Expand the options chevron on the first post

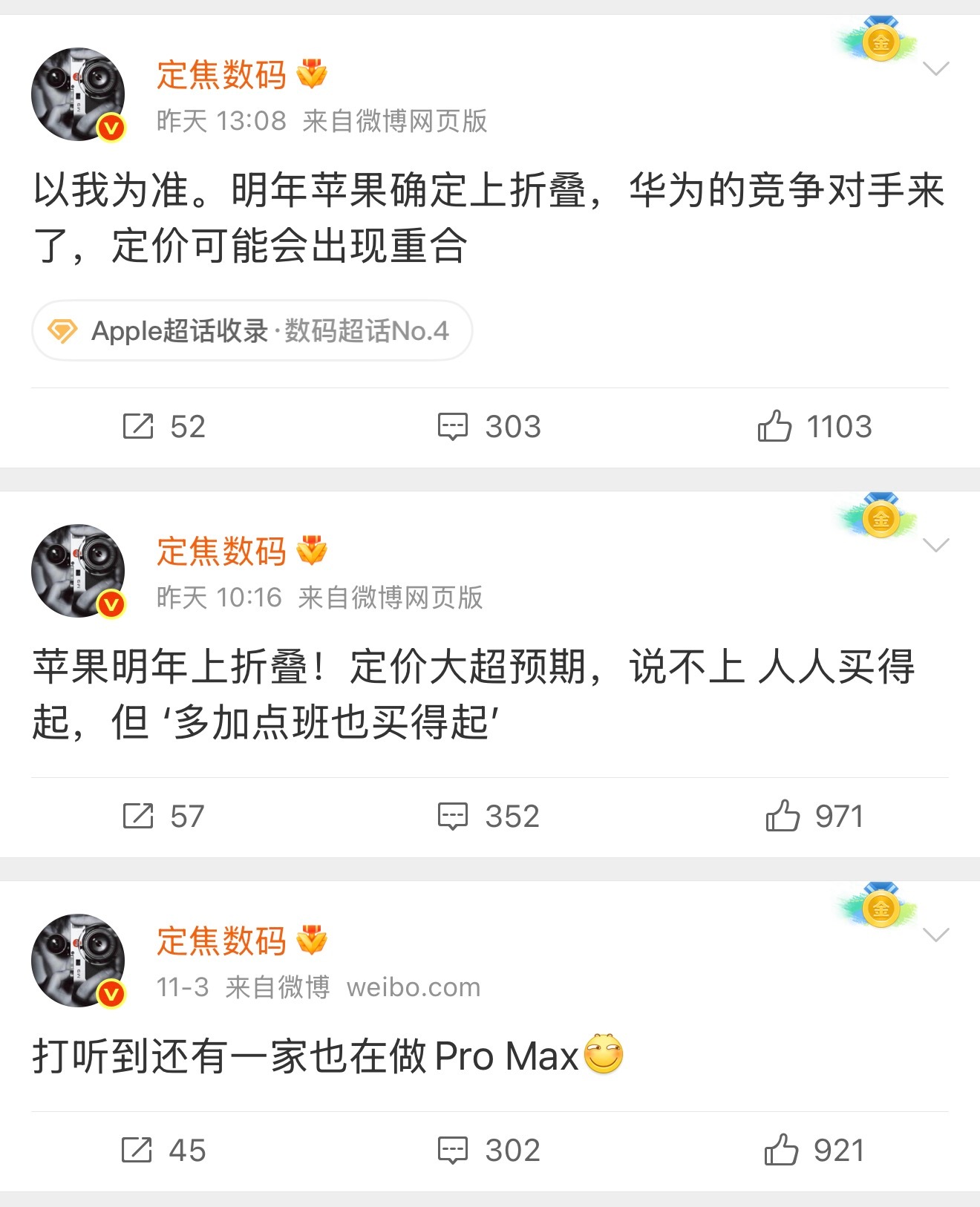click(938, 67)
